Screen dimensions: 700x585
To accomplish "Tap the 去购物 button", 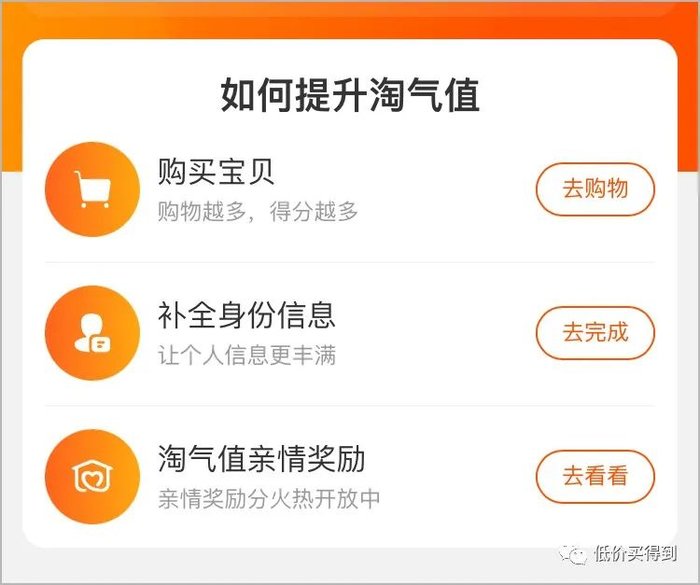I will tap(595, 189).
